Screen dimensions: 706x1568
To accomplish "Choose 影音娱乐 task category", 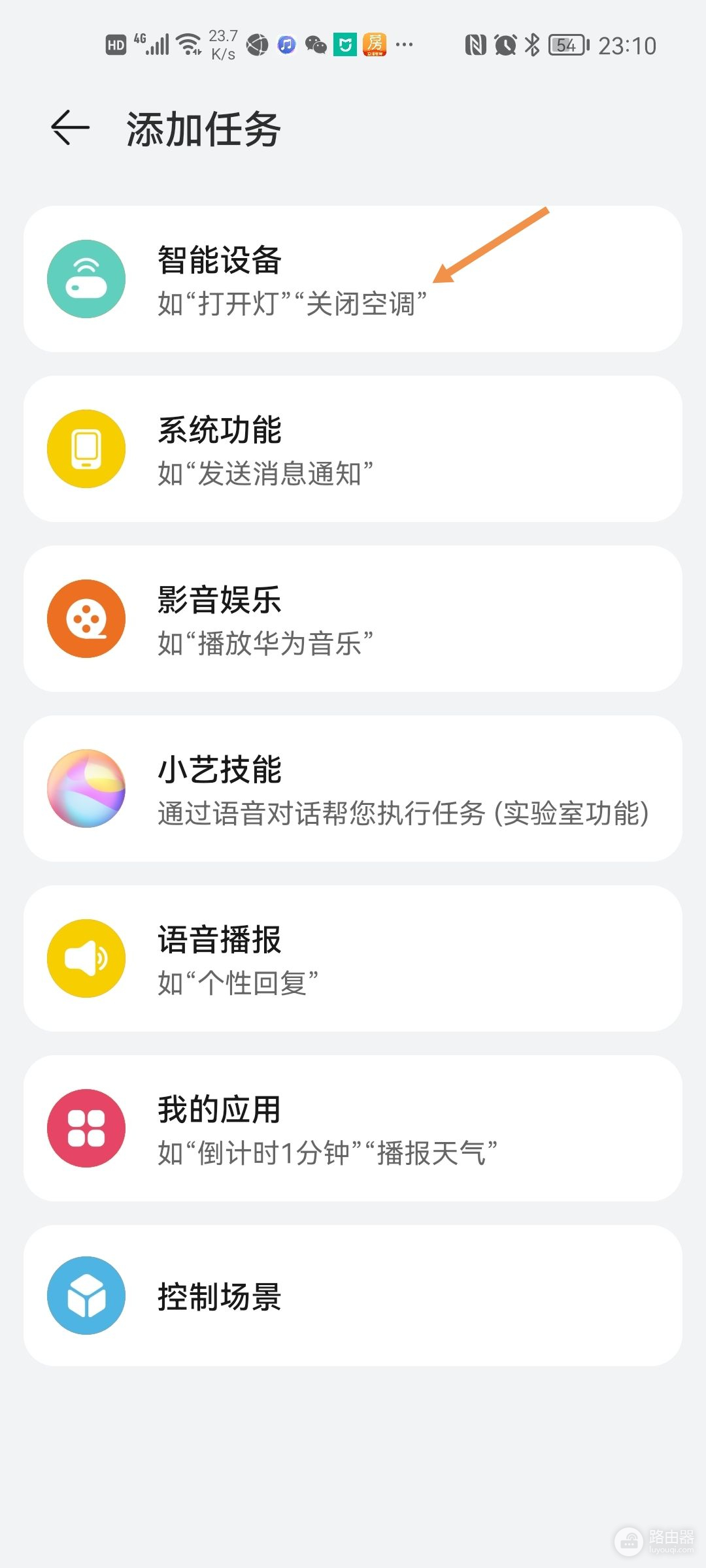I will pyautogui.click(x=353, y=619).
